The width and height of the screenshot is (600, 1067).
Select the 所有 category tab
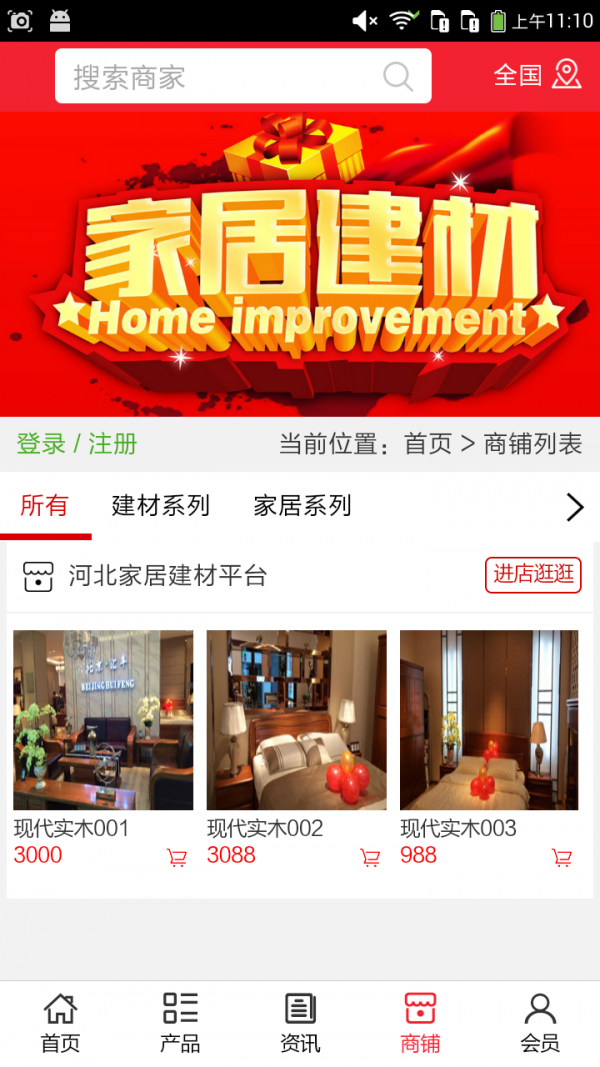click(44, 506)
